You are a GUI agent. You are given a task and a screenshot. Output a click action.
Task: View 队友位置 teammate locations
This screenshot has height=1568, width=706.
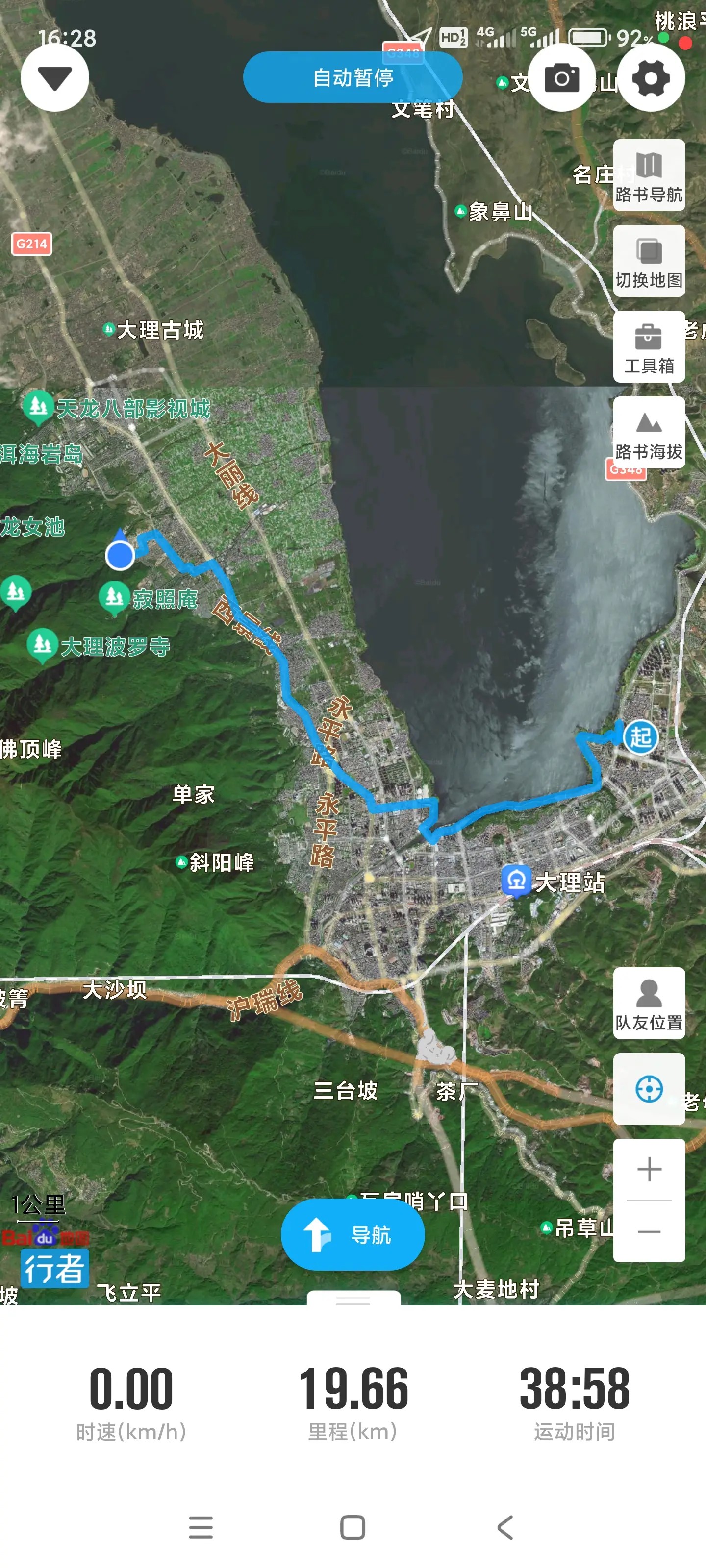click(x=648, y=1004)
